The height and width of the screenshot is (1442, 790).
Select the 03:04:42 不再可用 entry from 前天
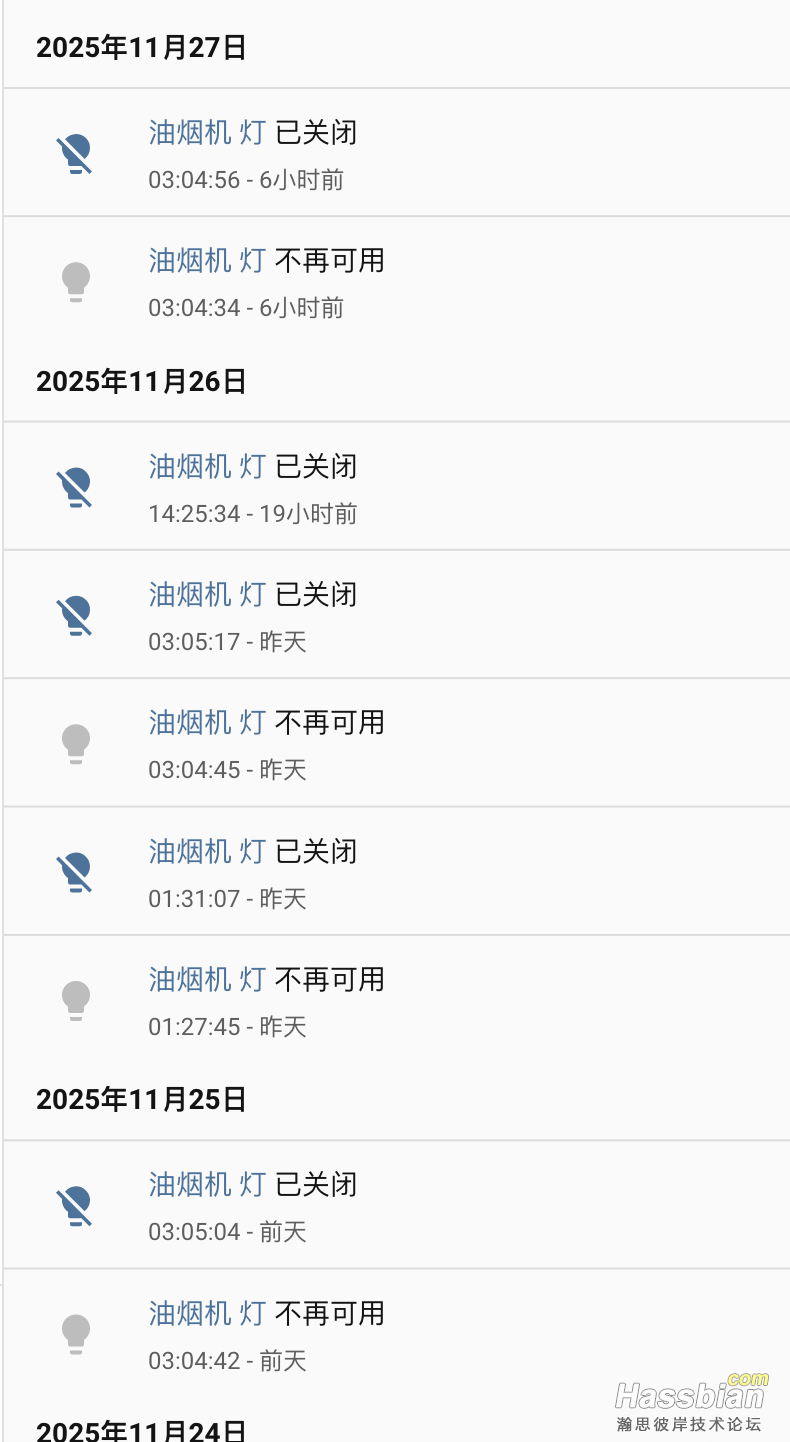click(x=395, y=1334)
